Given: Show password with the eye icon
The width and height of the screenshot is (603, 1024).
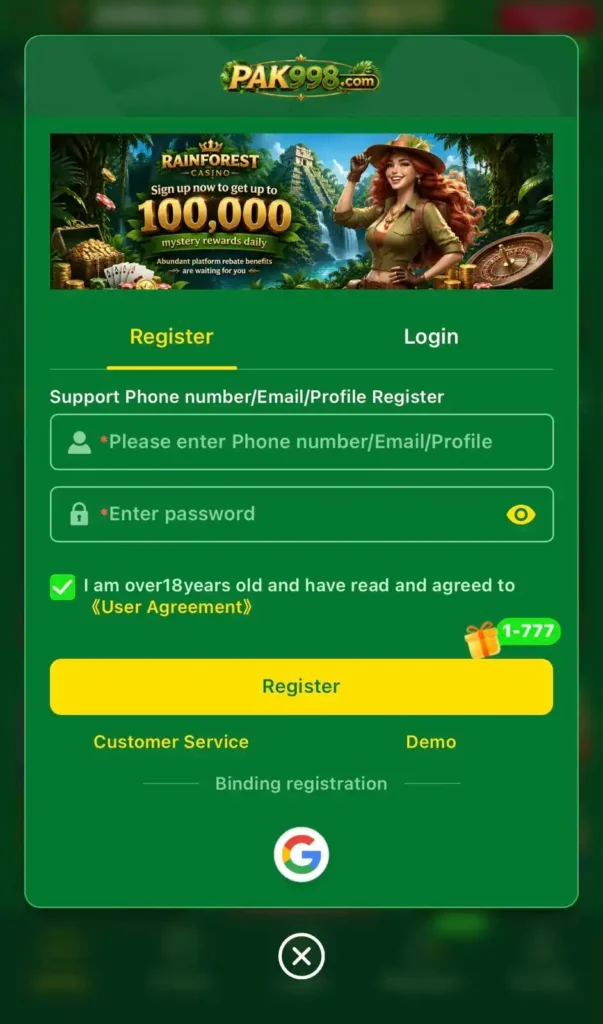Looking at the screenshot, I should point(521,515).
